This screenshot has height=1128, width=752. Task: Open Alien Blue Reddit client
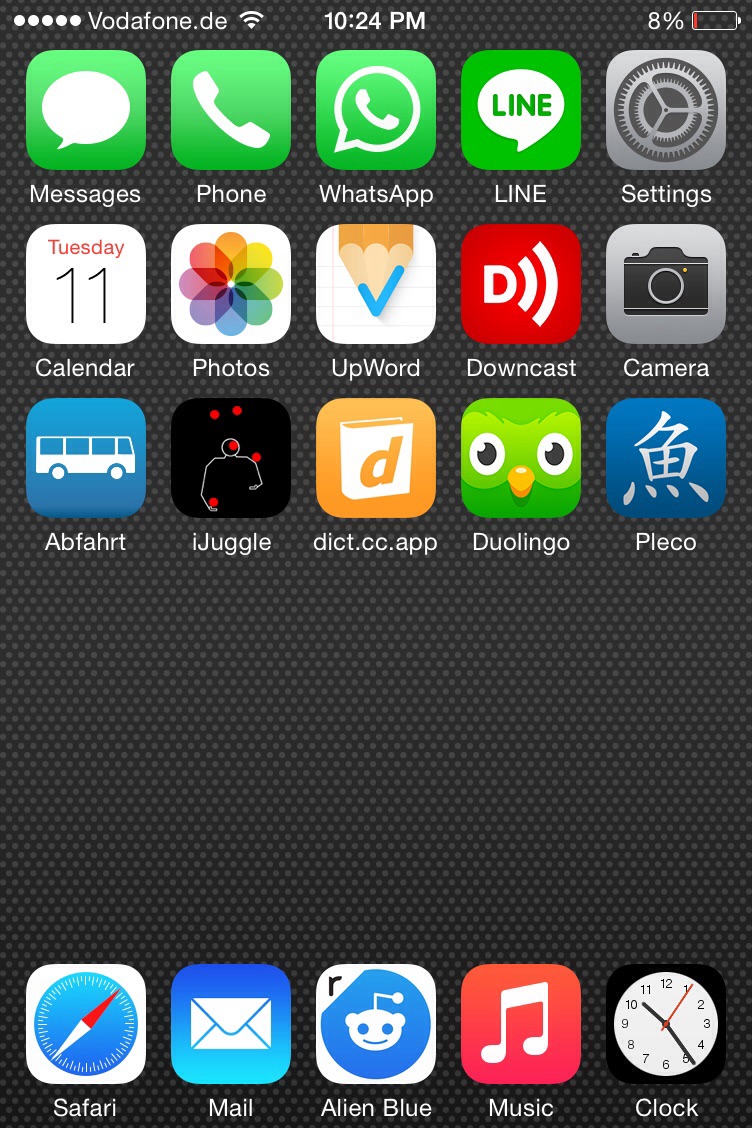[x=375, y=1023]
